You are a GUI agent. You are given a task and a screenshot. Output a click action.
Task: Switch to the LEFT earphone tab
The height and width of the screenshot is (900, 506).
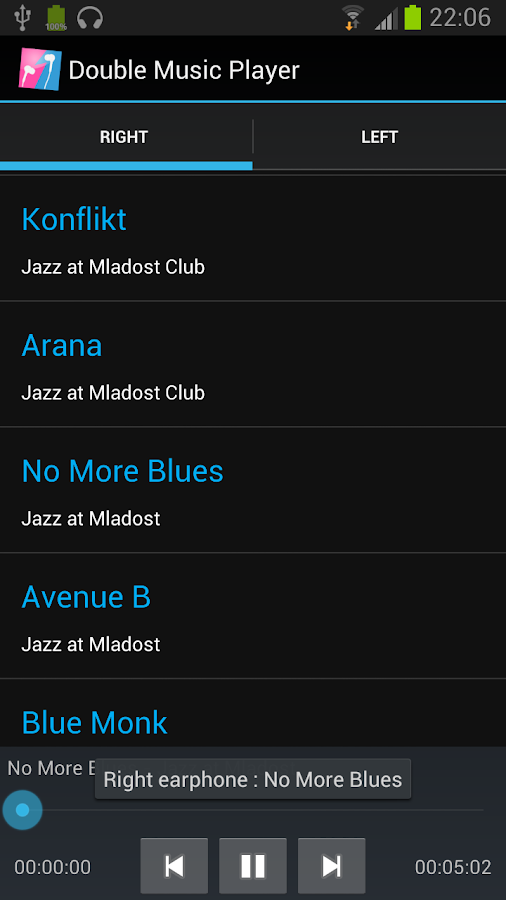pyautogui.click(x=379, y=137)
